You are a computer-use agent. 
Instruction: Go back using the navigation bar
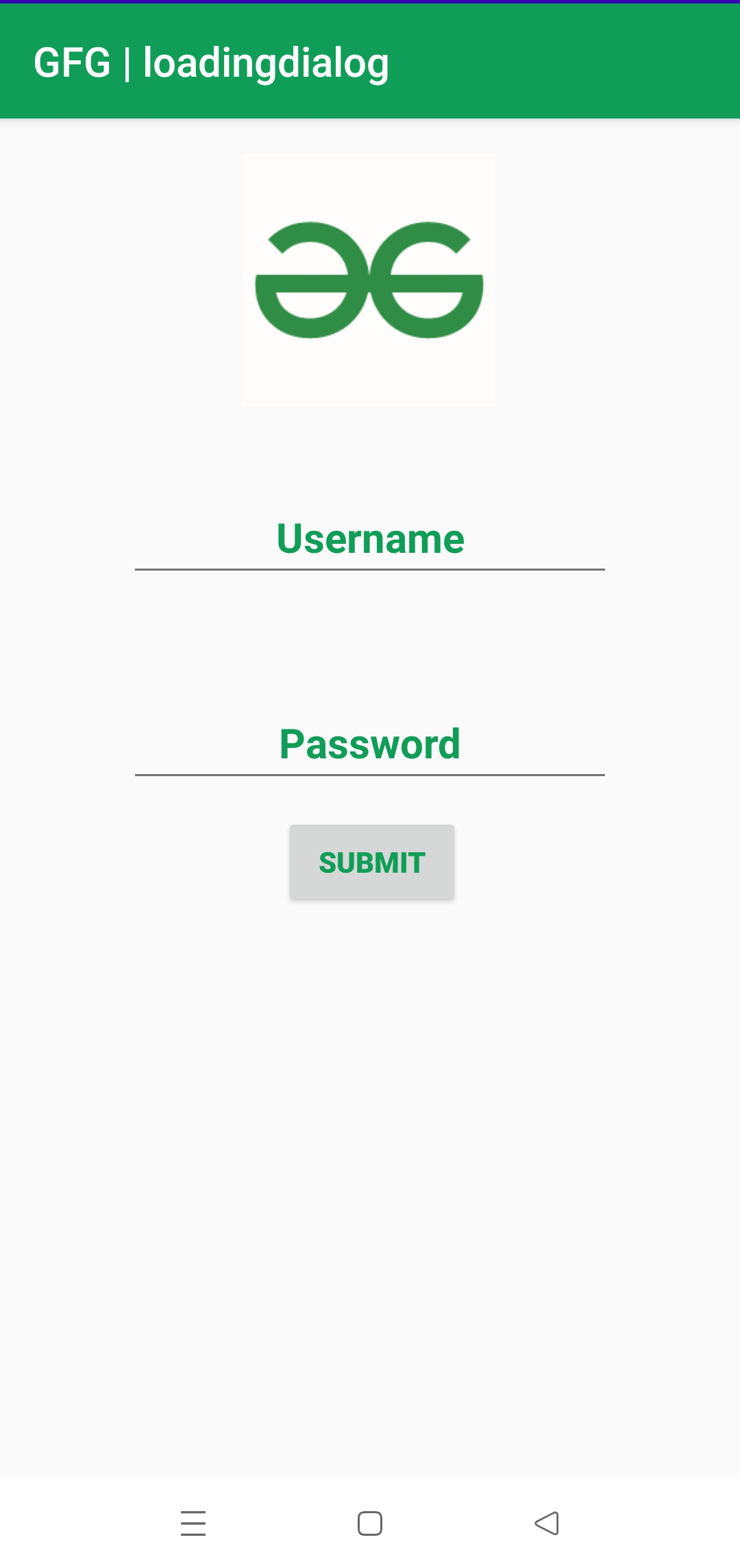pyautogui.click(x=547, y=1523)
